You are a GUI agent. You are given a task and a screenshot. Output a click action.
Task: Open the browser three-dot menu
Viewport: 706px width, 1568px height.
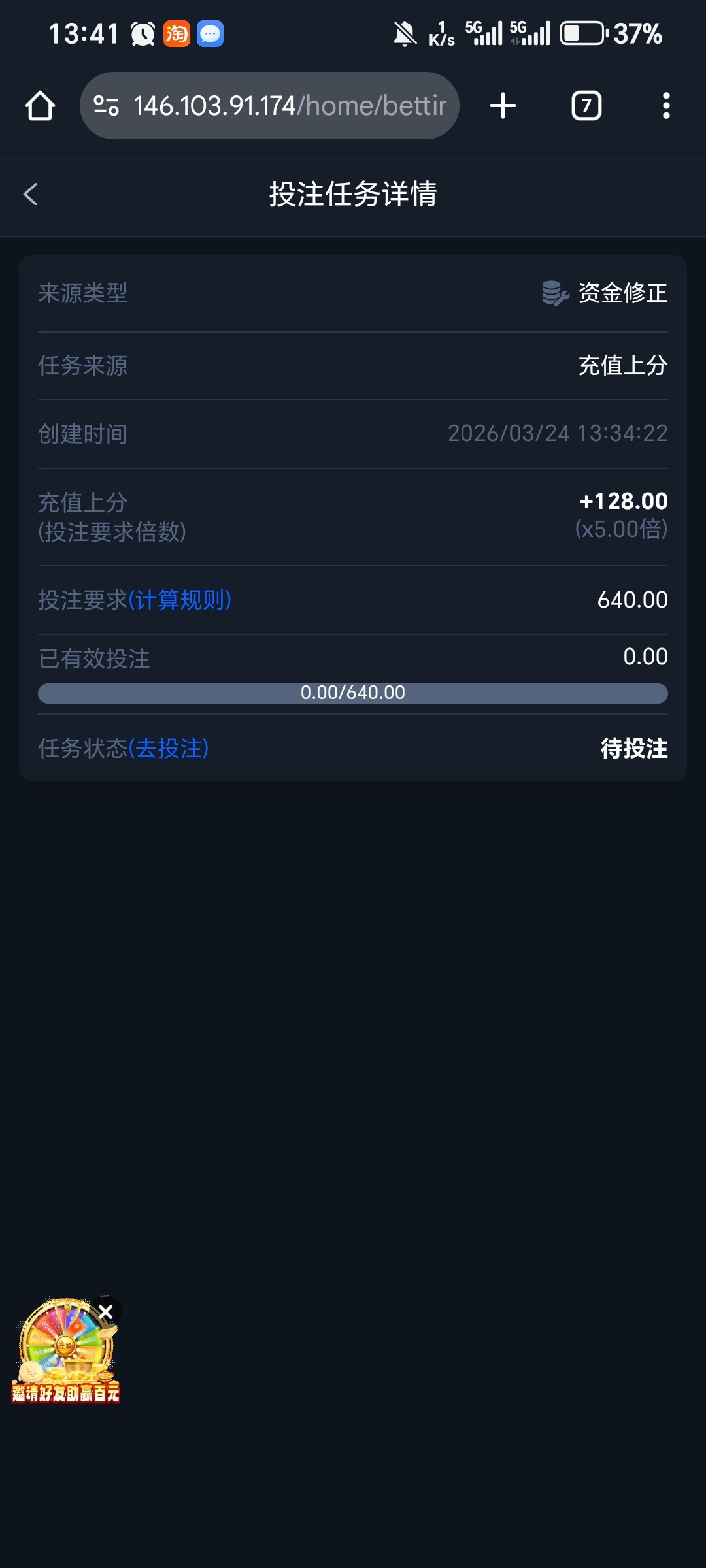tap(665, 105)
